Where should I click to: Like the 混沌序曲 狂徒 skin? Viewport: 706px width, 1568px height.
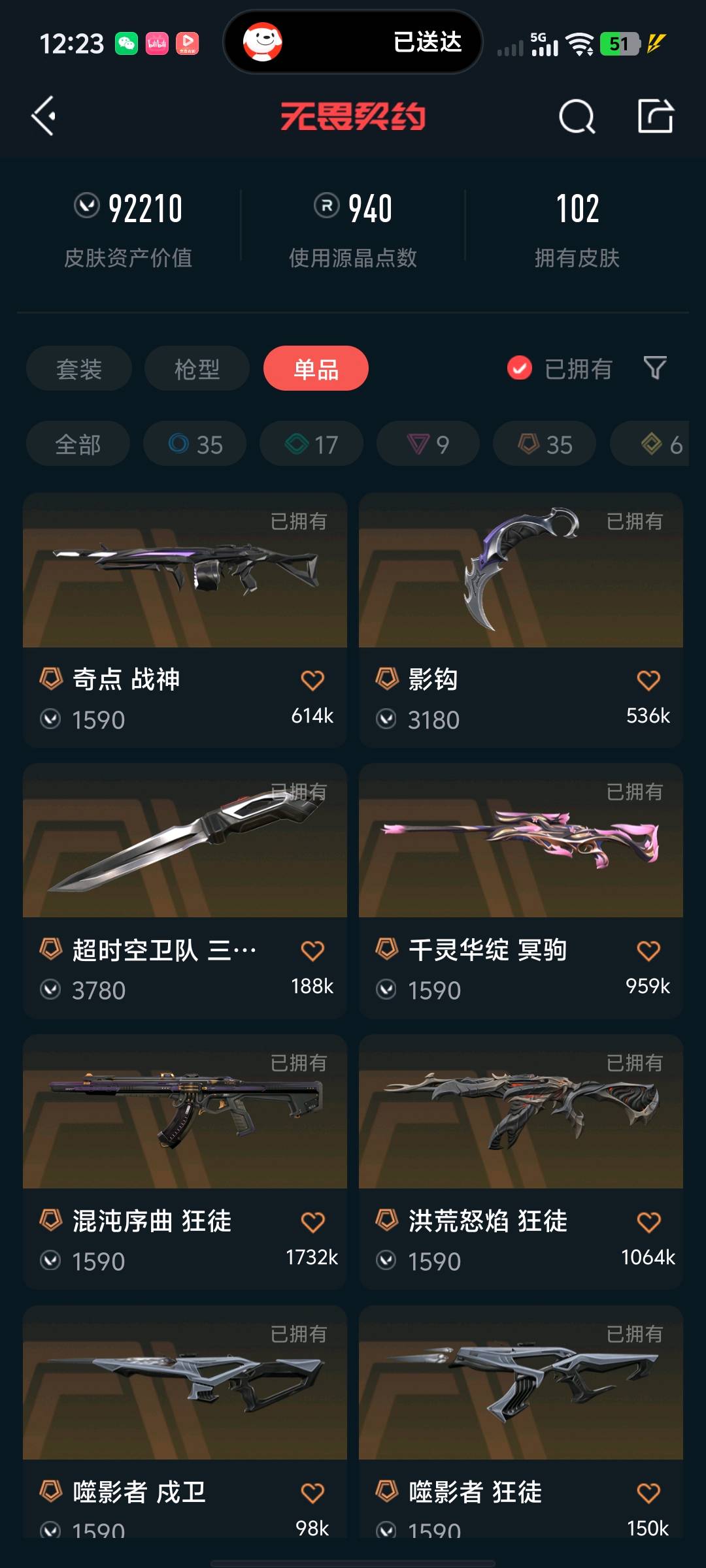tap(312, 1222)
